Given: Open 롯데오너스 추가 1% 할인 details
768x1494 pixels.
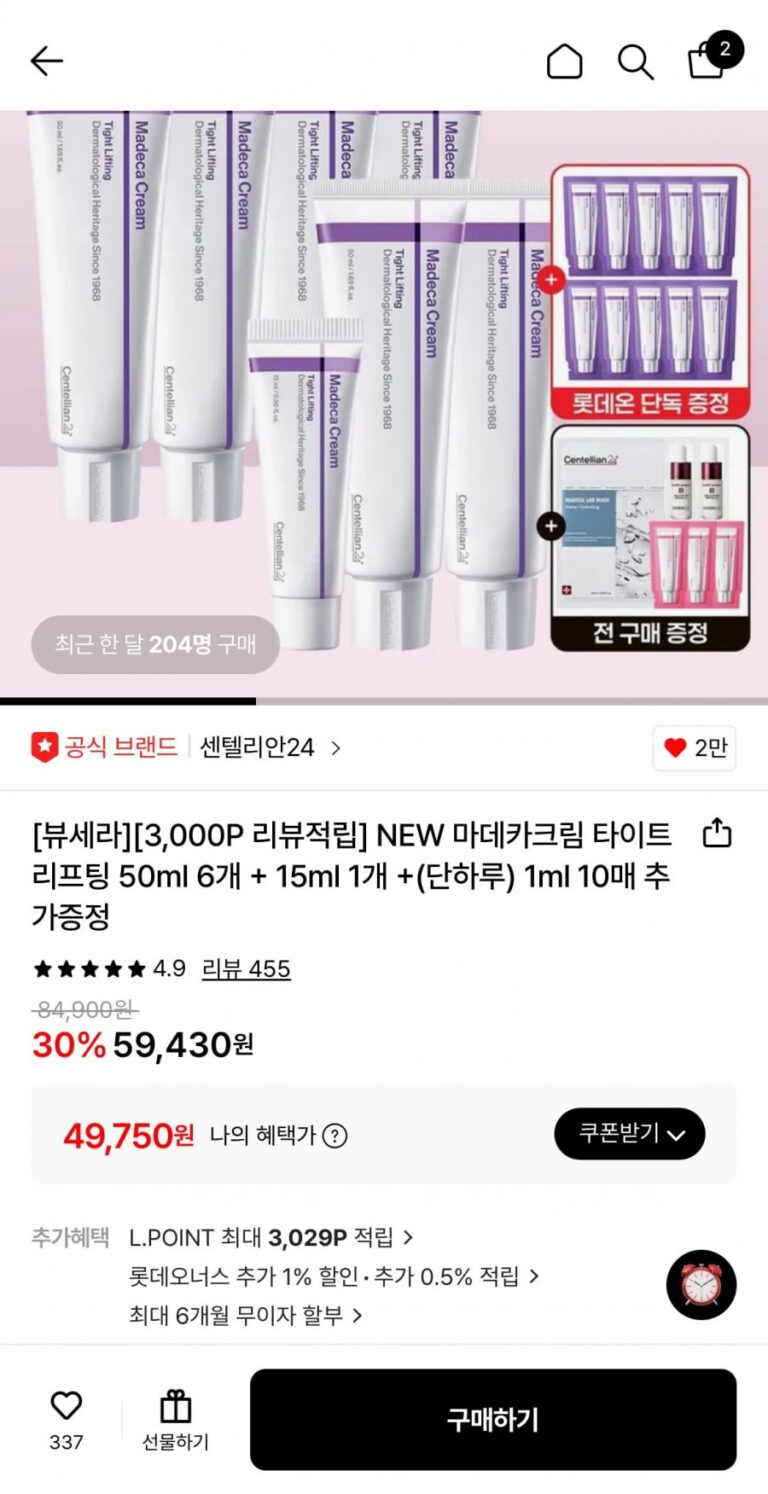Looking at the screenshot, I should [x=333, y=1276].
